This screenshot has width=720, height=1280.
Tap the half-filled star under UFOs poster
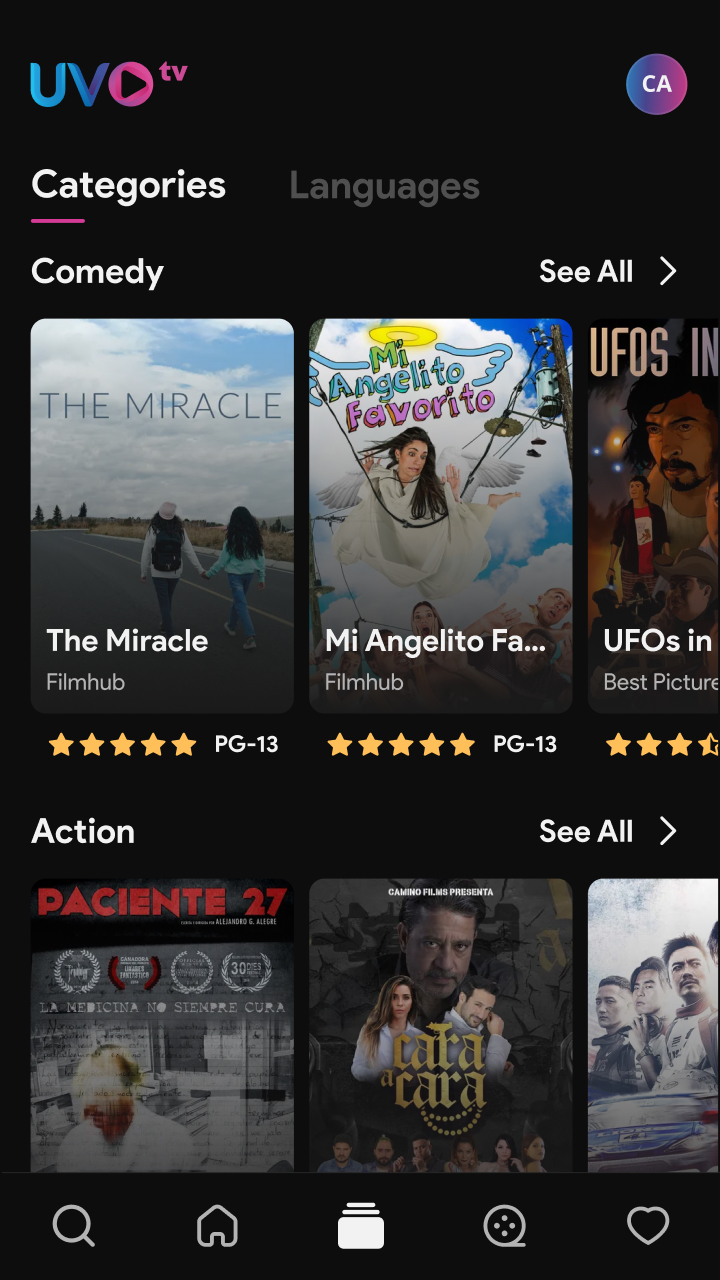pyautogui.click(x=709, y=744)
